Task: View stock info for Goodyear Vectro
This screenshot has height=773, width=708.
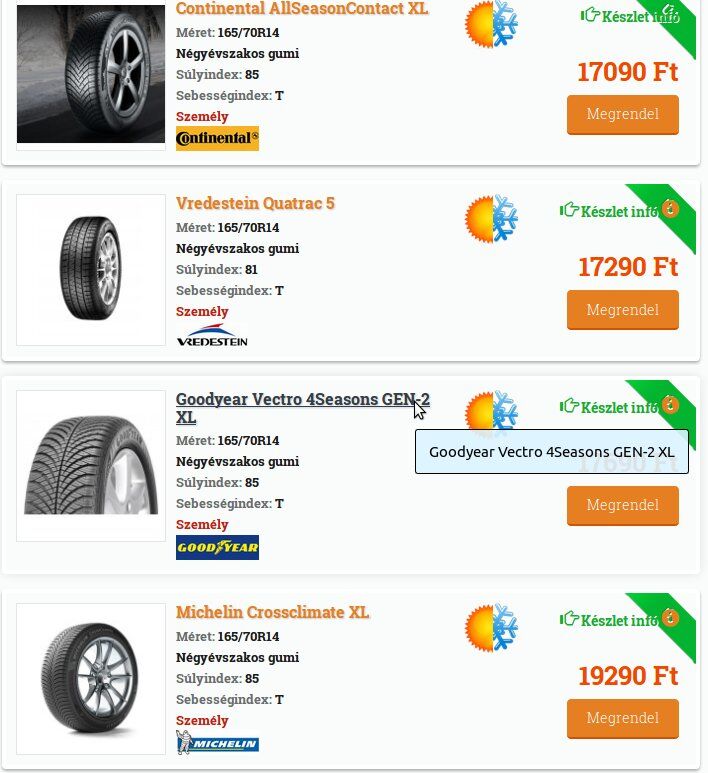Action: point(608,407)
